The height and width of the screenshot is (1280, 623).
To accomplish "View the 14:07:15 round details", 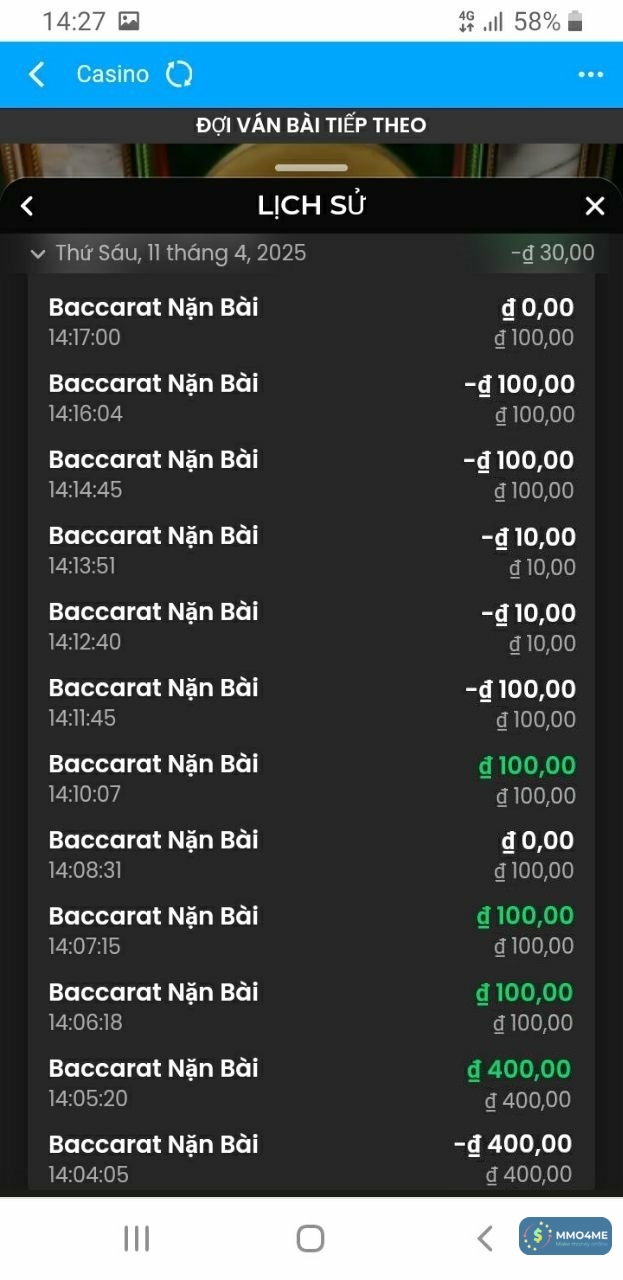I will point(311,930).
